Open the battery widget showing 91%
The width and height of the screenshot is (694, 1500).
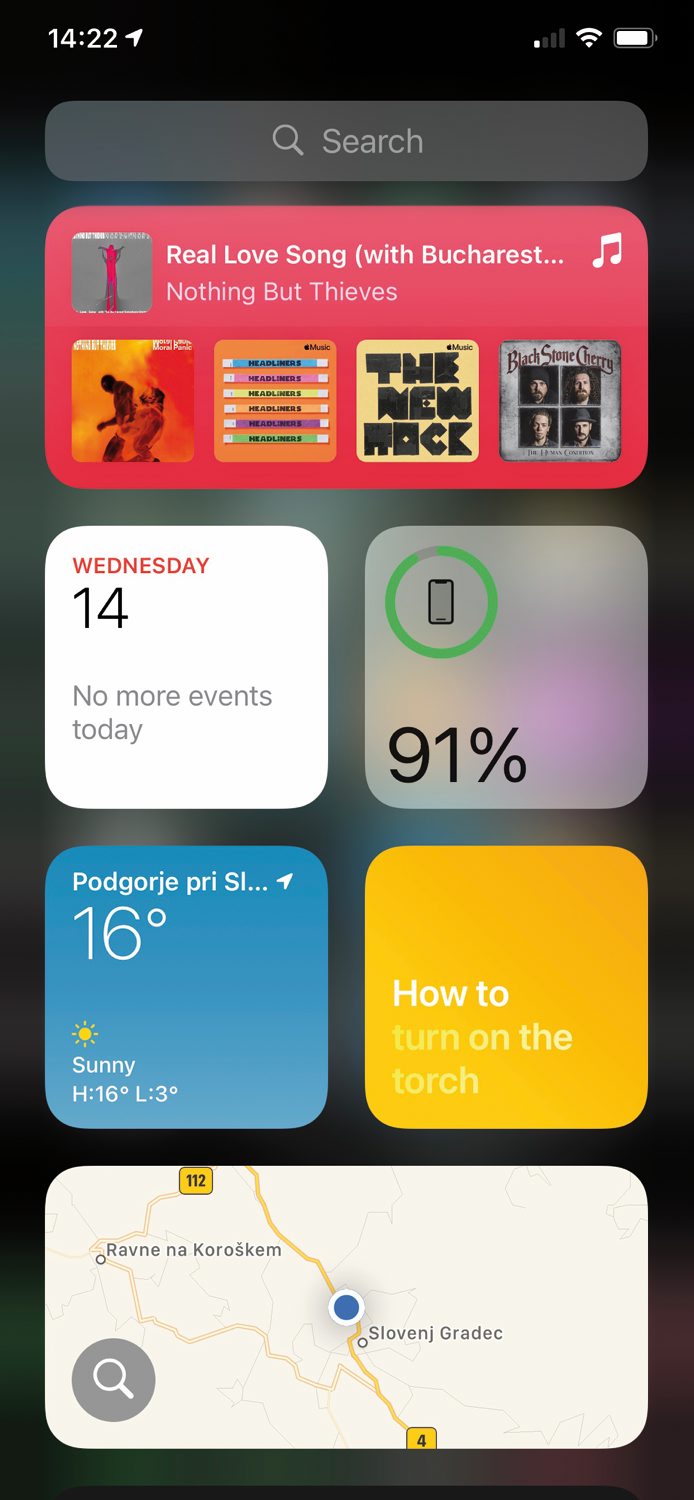506,667
